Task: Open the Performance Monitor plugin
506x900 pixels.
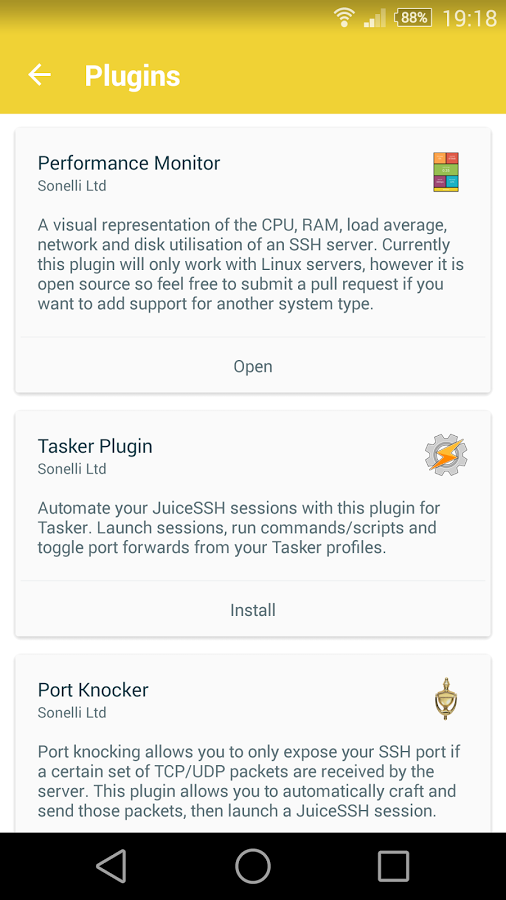Action: [x=252, y=366]
